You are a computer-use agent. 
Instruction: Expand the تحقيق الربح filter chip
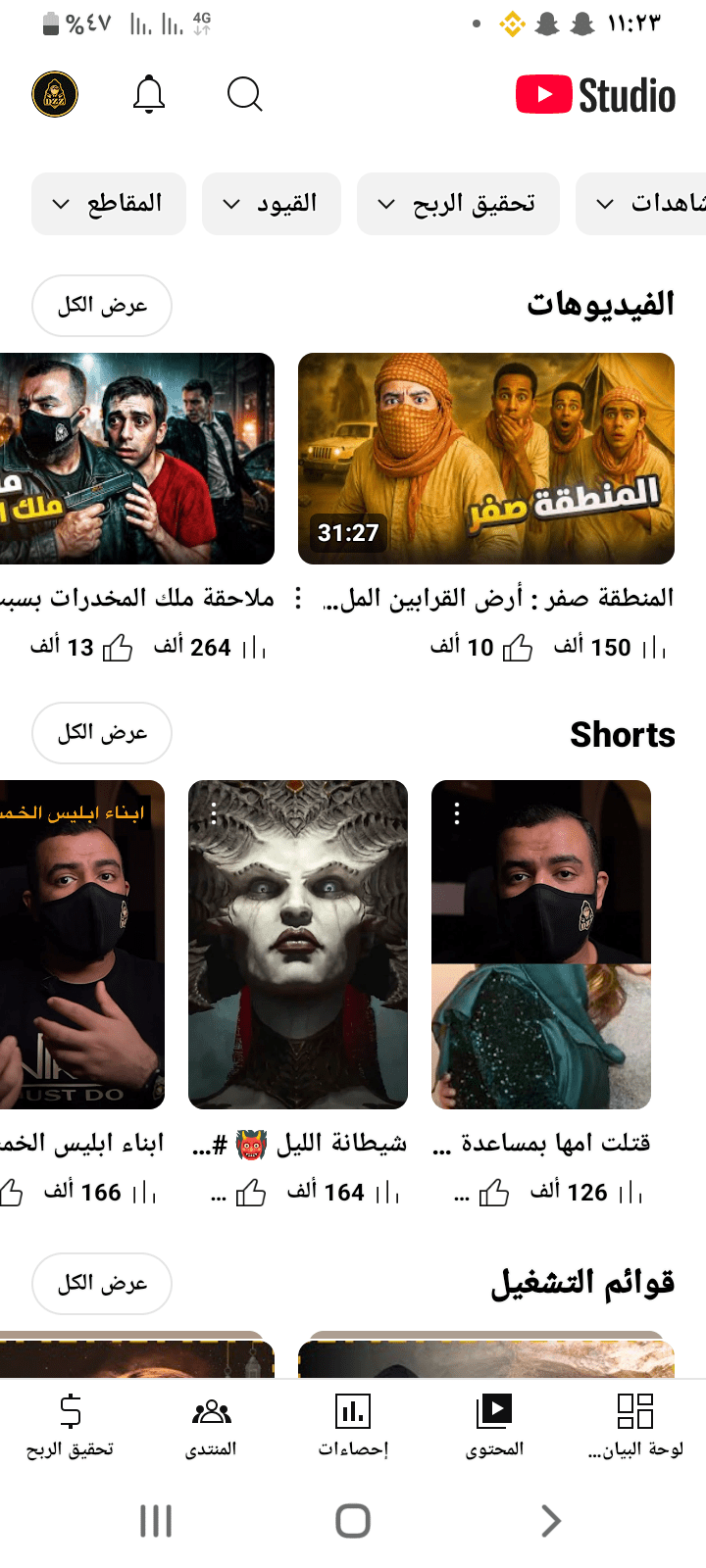(x=458, y=204)
